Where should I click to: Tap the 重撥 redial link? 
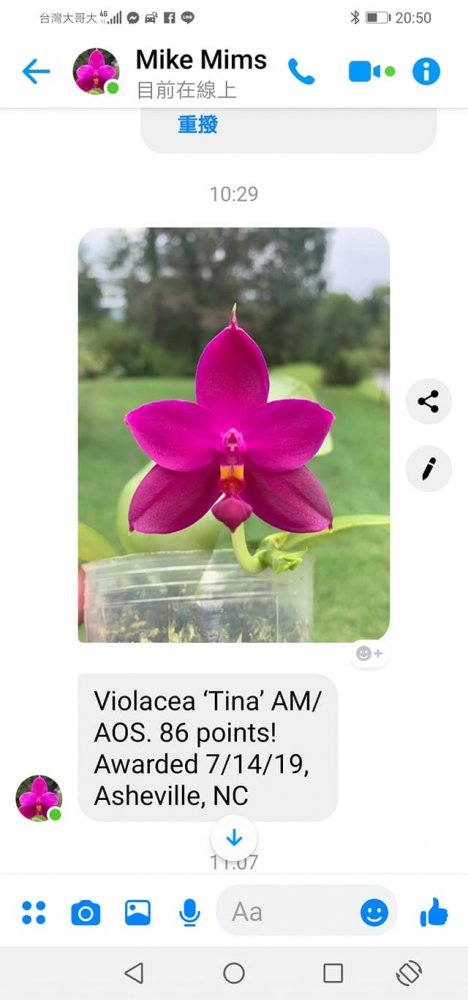tap(198, 125)
